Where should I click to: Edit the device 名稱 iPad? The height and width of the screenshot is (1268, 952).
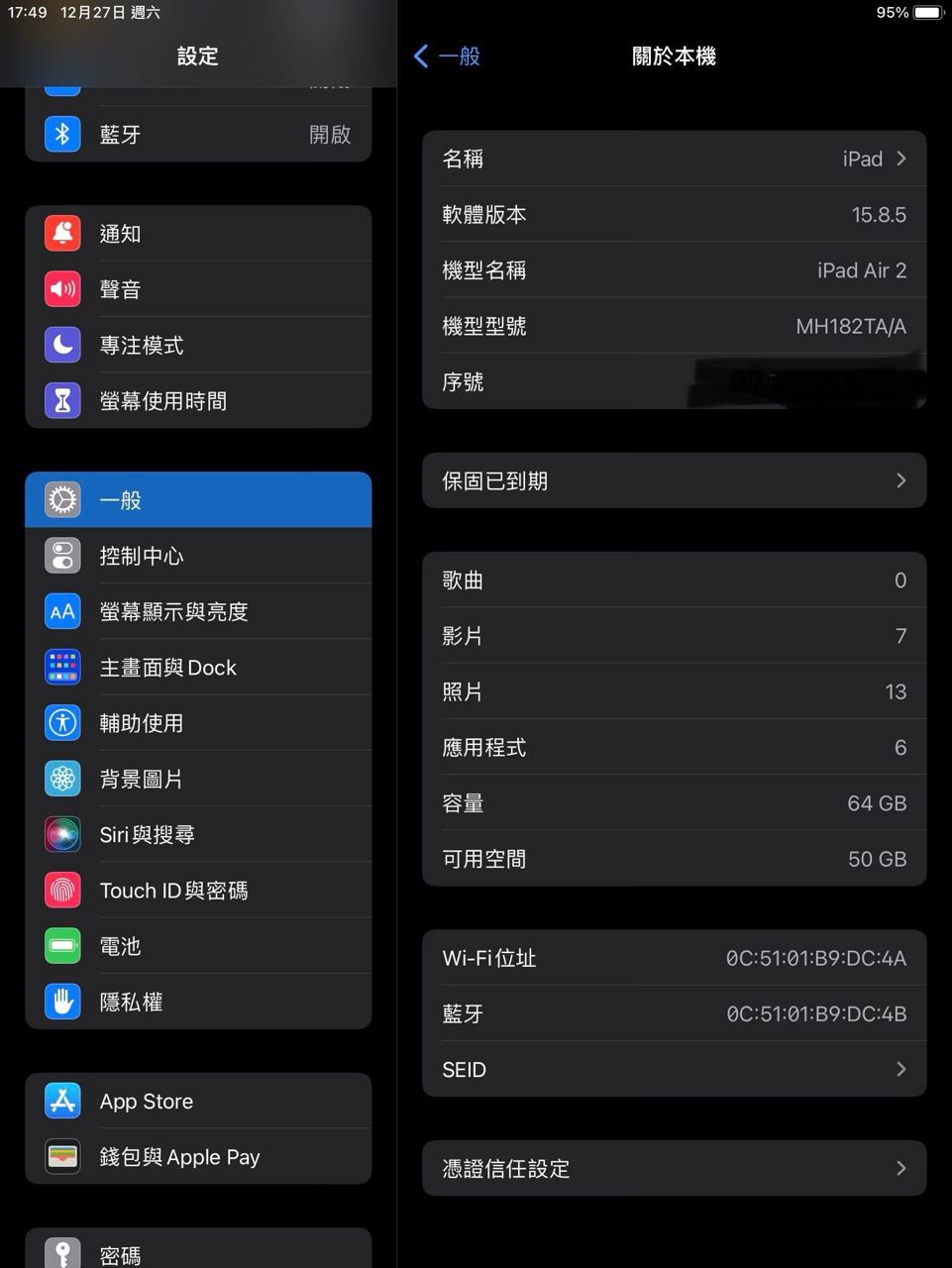[x=674, y=158]
